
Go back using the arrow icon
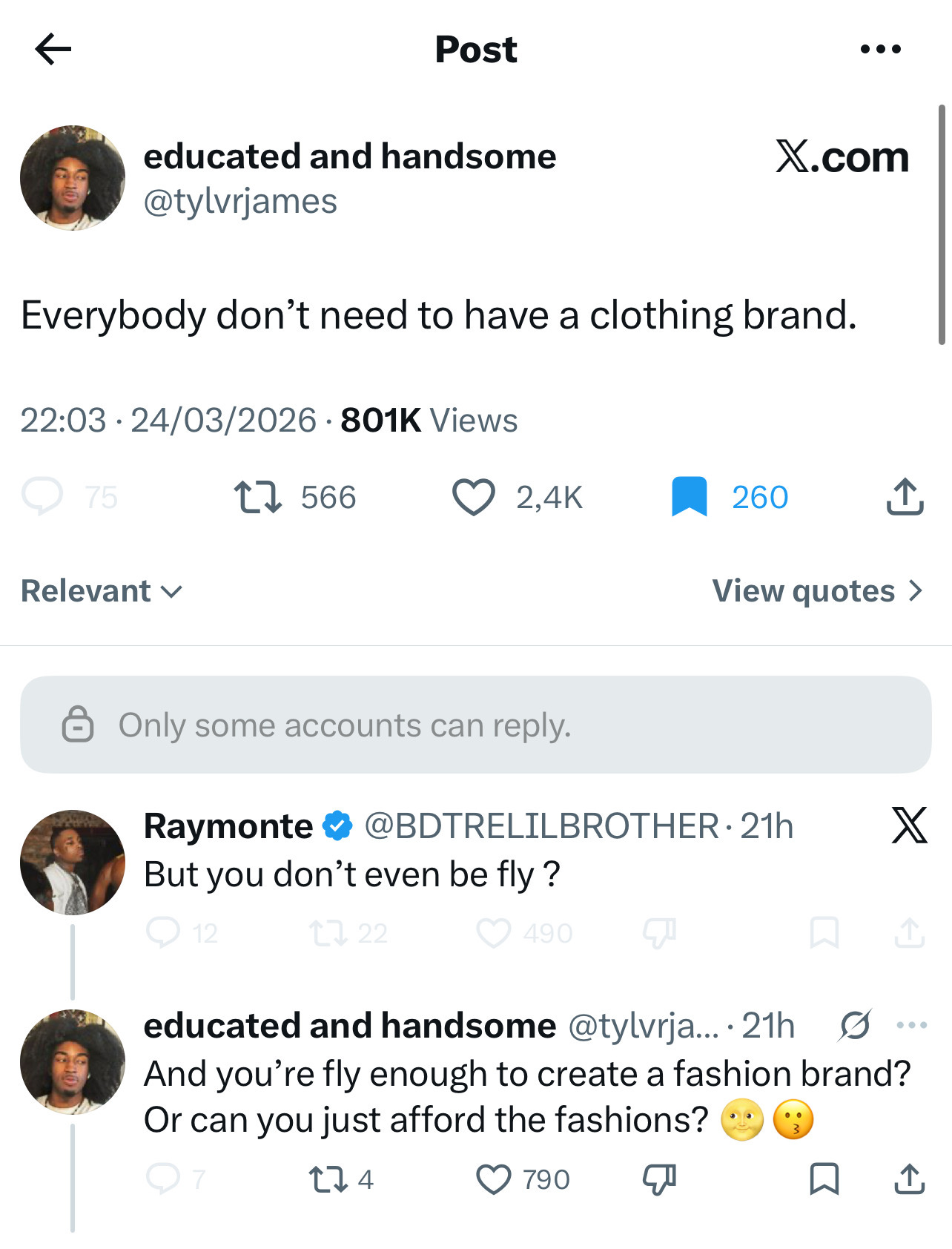click(x=53, y=50)
